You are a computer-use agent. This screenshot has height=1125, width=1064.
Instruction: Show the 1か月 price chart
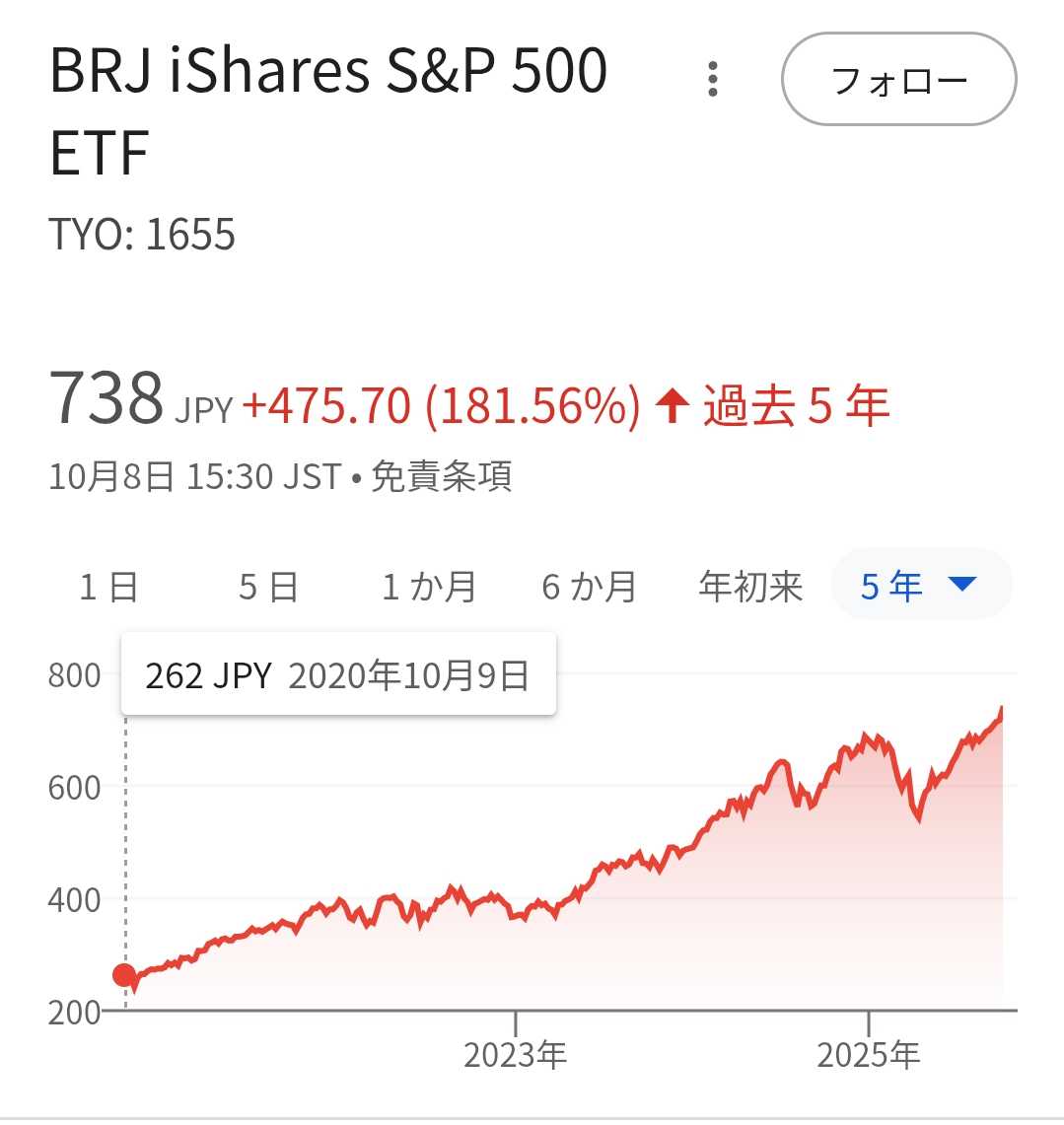point(429,587)
